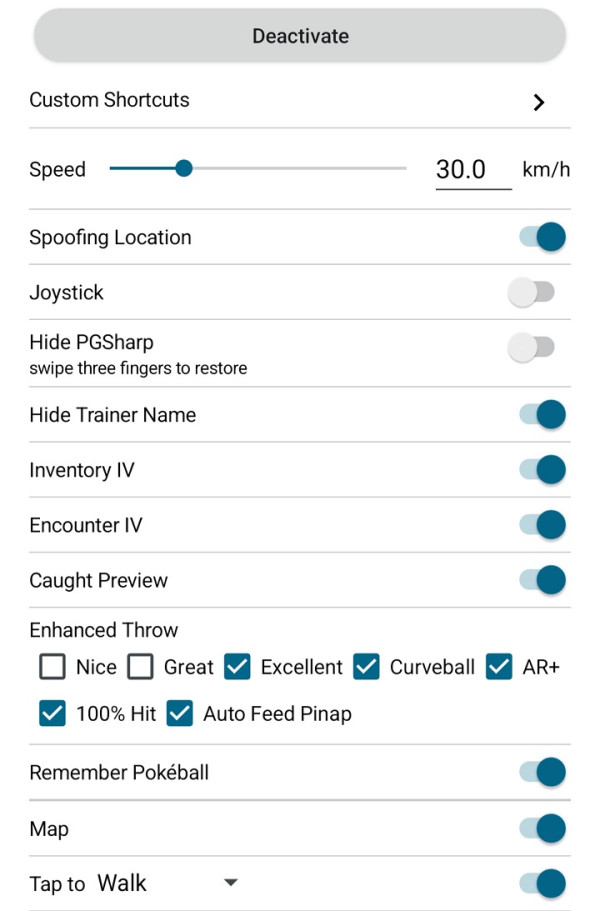The image size is (600, 911).
Task: Turn off Caught Preview
Action: click(x=542, y=580)
